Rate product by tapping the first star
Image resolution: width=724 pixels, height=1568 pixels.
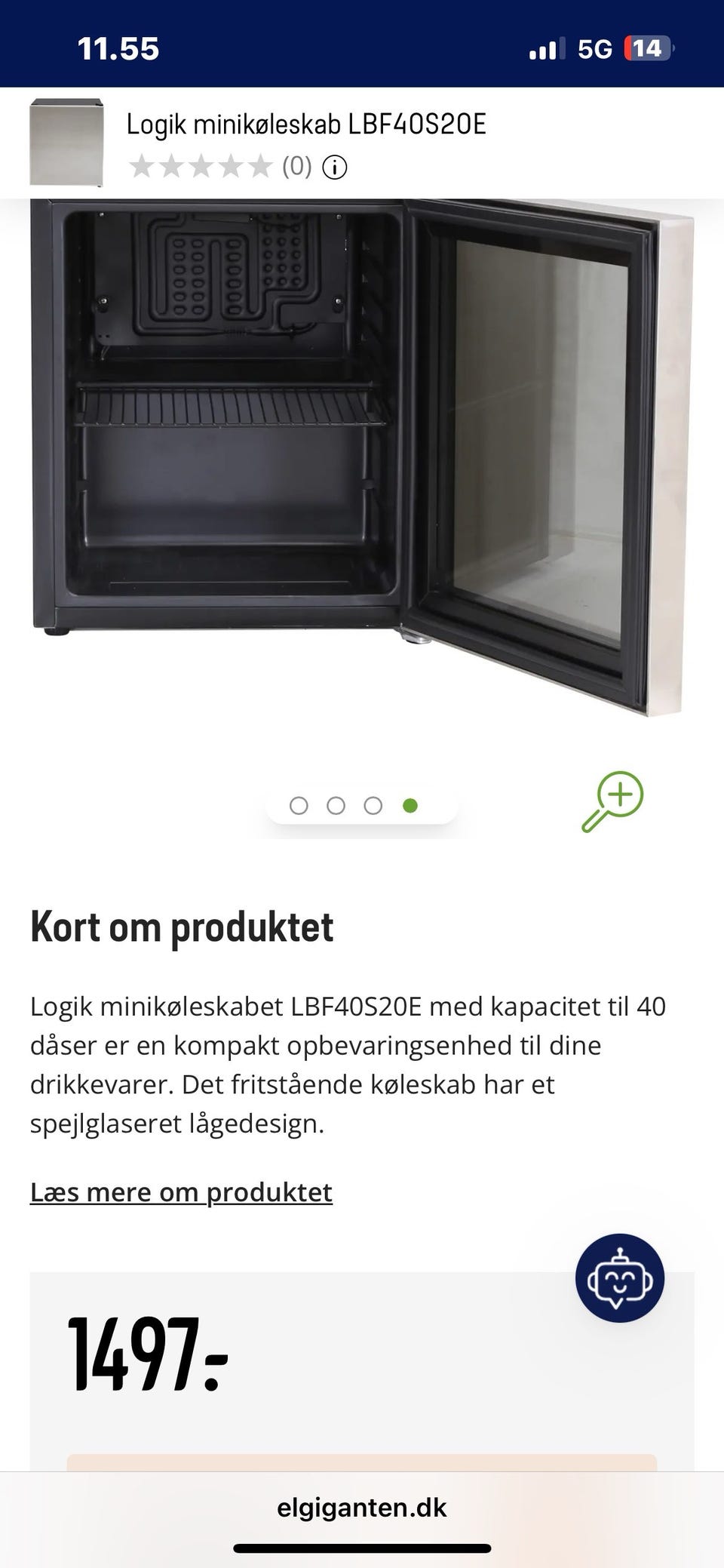coord(143,164)
